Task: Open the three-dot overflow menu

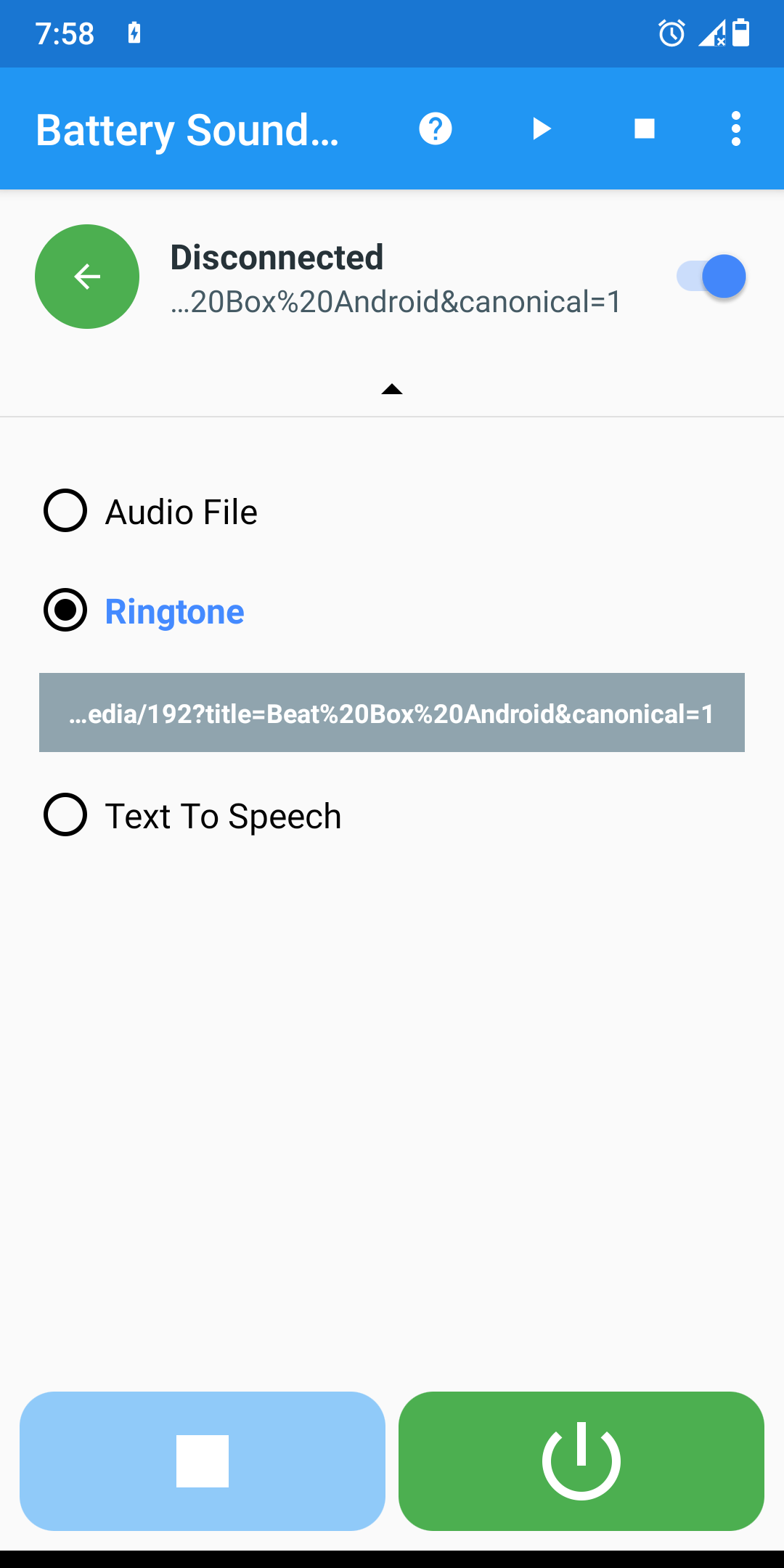Action: coord(736,129)
